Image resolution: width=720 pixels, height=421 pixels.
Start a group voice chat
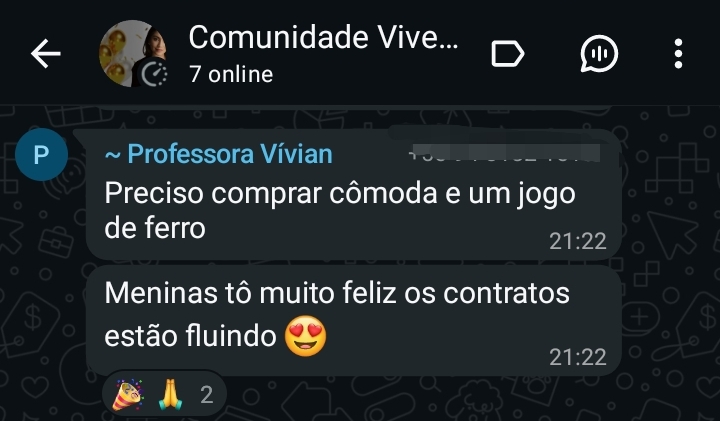click(599, 54)
